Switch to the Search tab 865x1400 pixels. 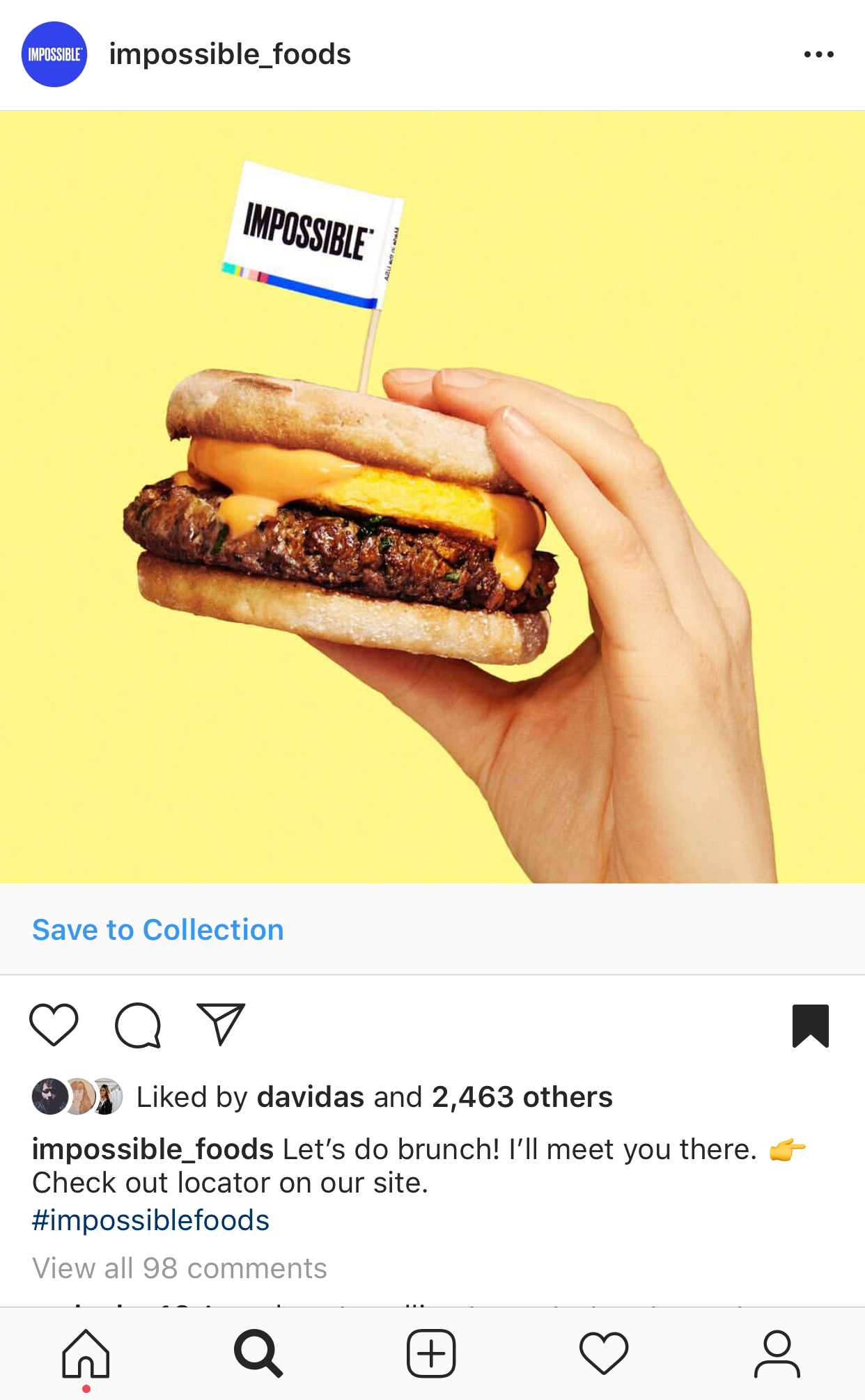(x=258, y=1353)
